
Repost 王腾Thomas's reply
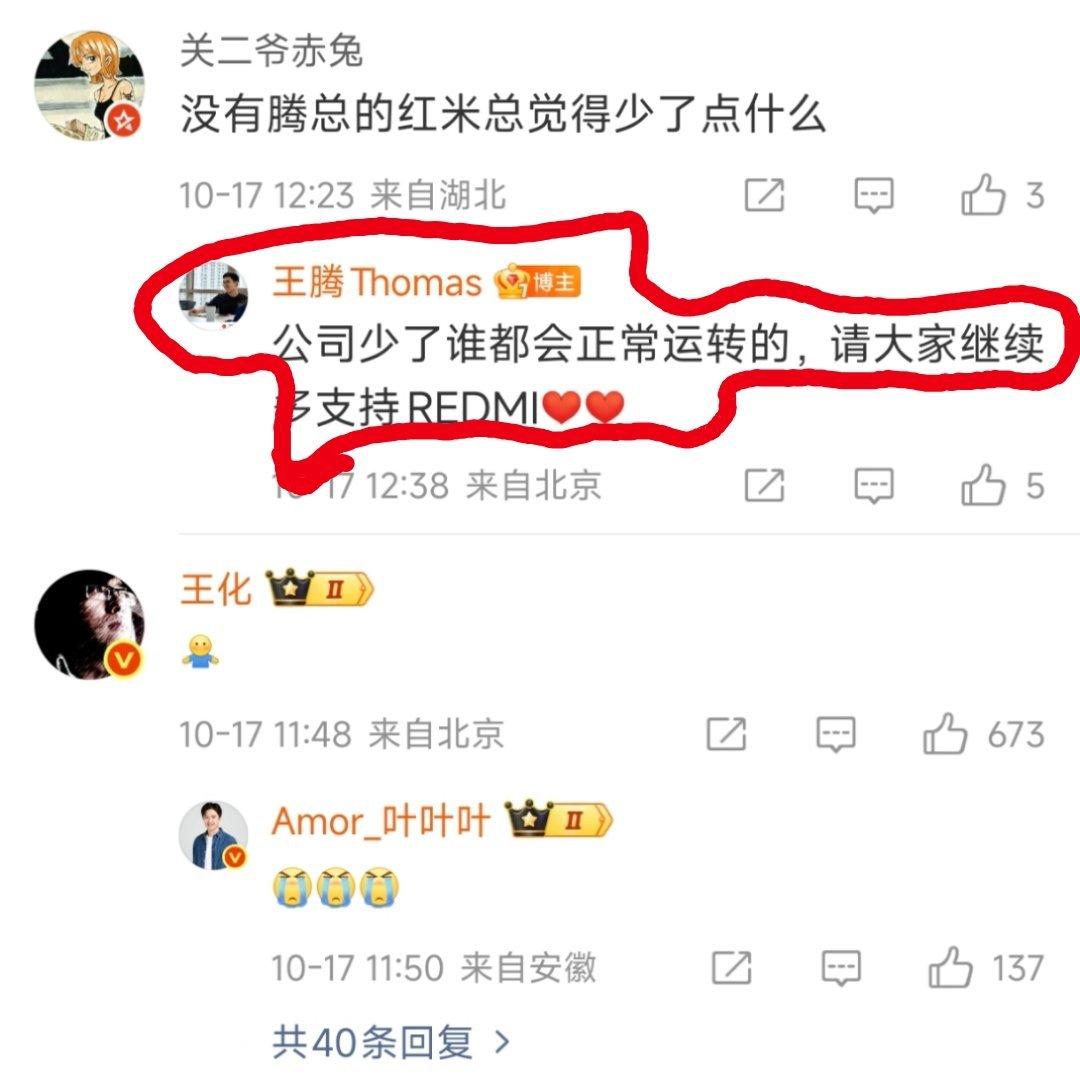(765, 486)
